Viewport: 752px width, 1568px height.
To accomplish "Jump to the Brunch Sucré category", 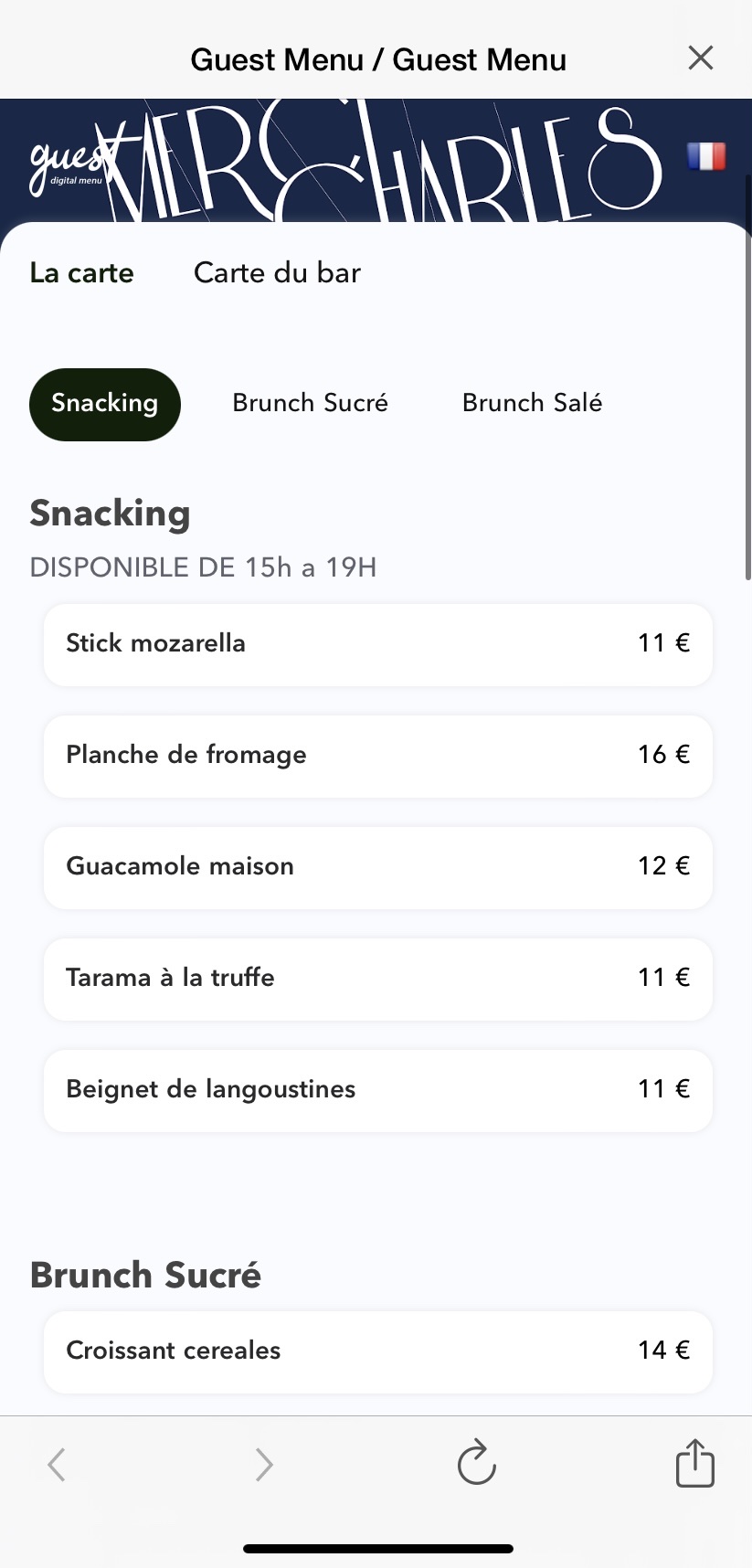I will 310,403.
